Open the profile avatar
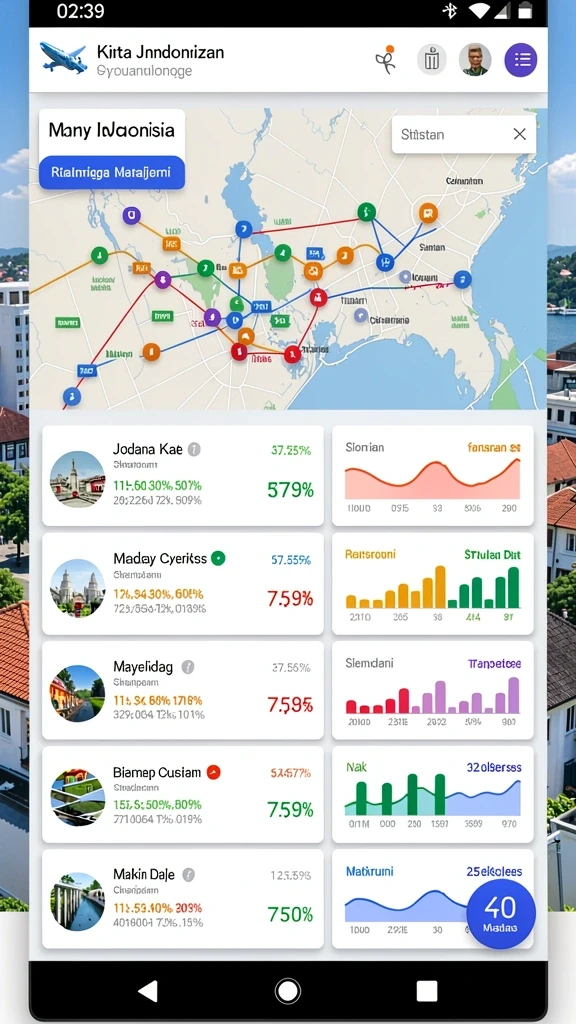Viewport: 576px width, 1024px height. (x=475, y=60)
